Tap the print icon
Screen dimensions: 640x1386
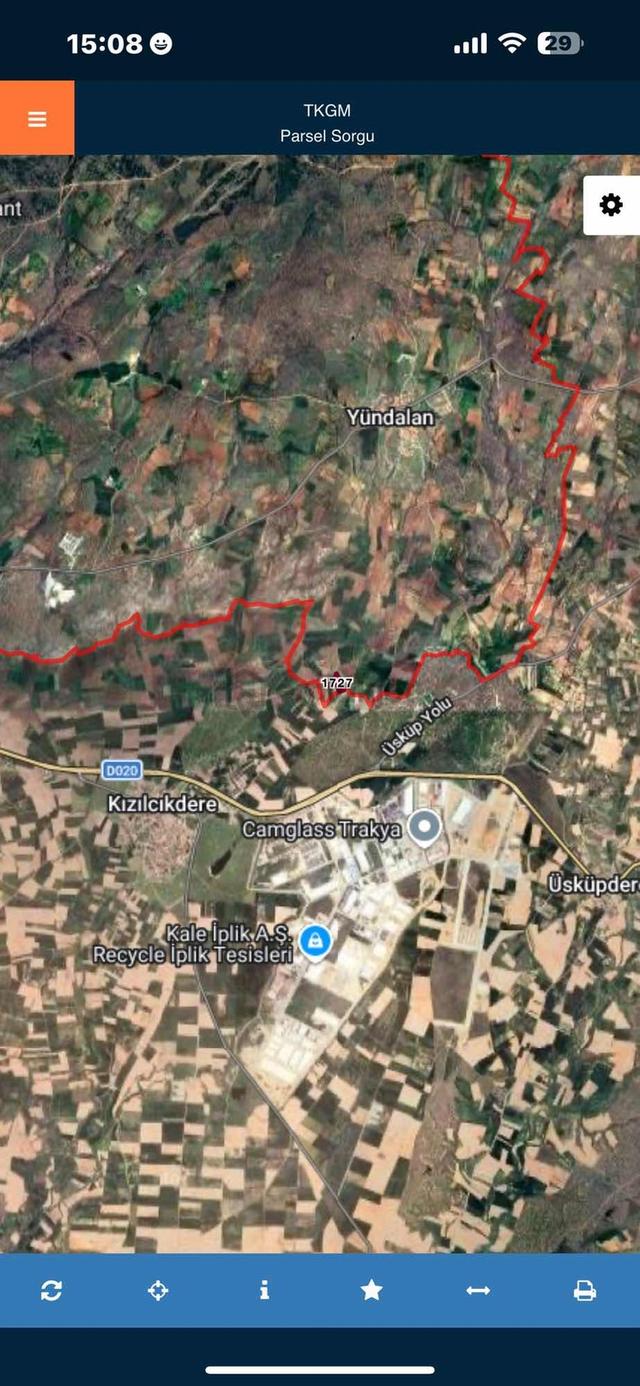pos(585,1290)
